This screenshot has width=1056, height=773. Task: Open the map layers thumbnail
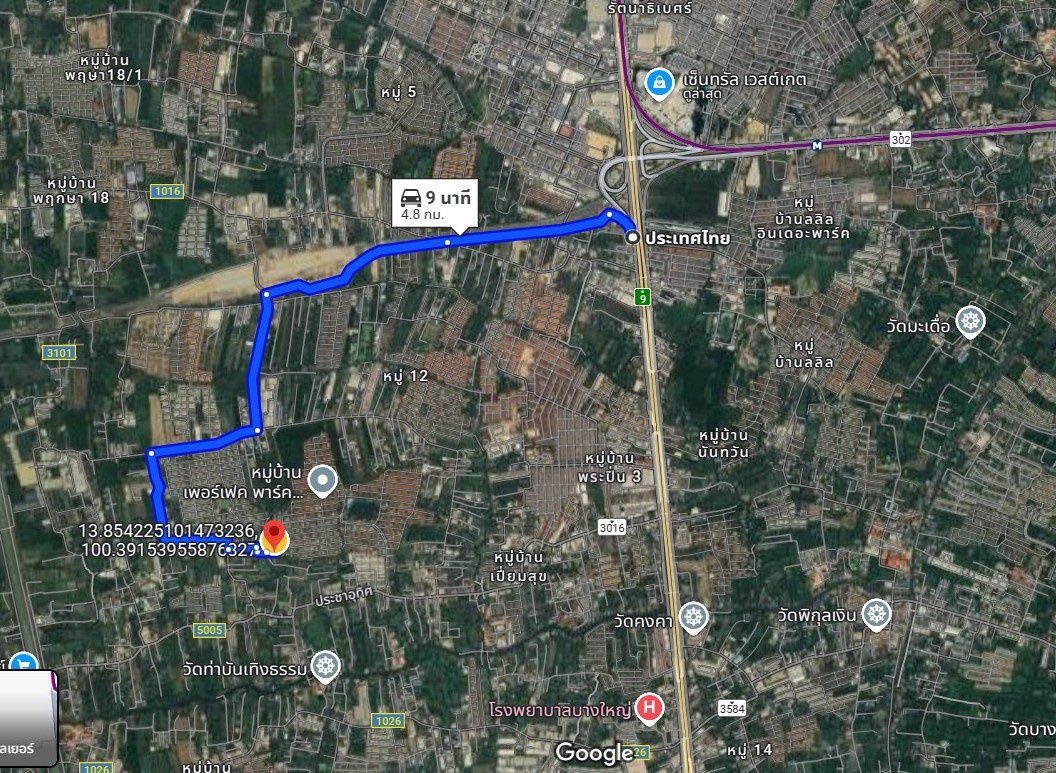(x=27, y=722)
